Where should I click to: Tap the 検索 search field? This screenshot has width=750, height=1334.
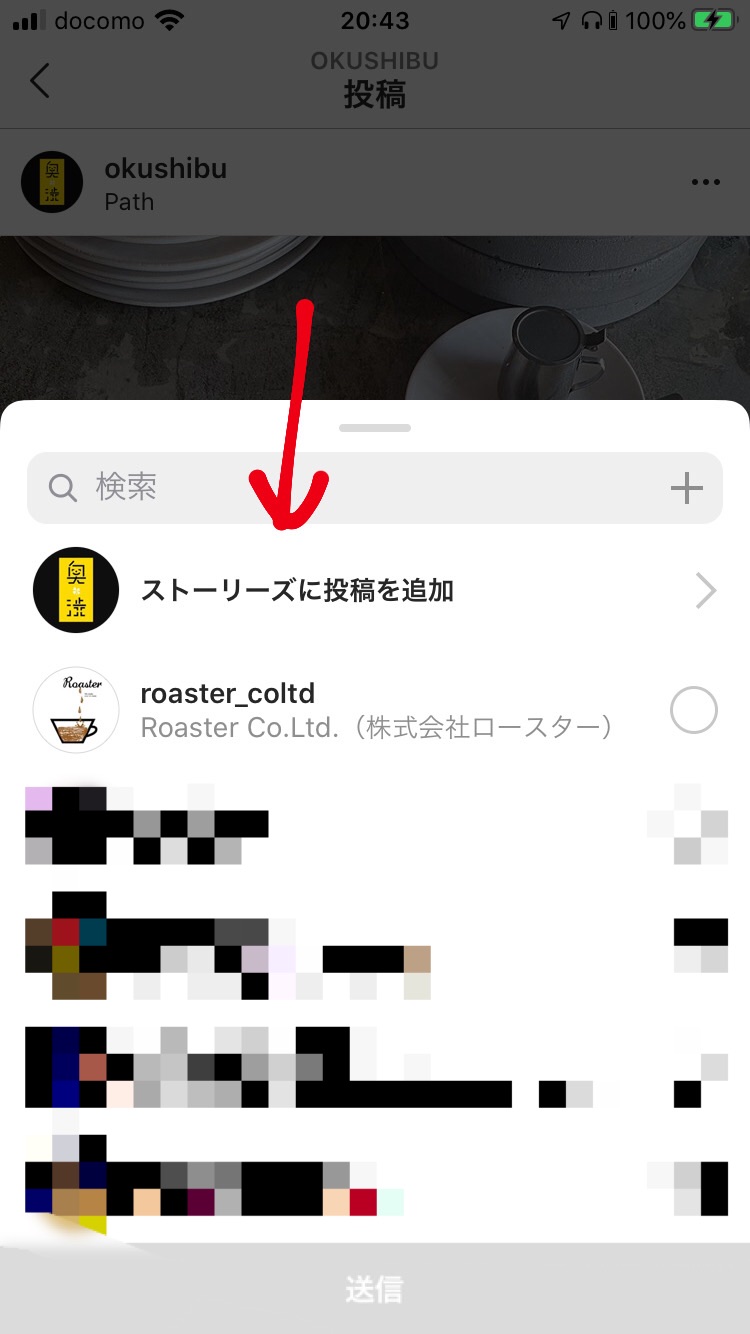(x=340, y=488)
